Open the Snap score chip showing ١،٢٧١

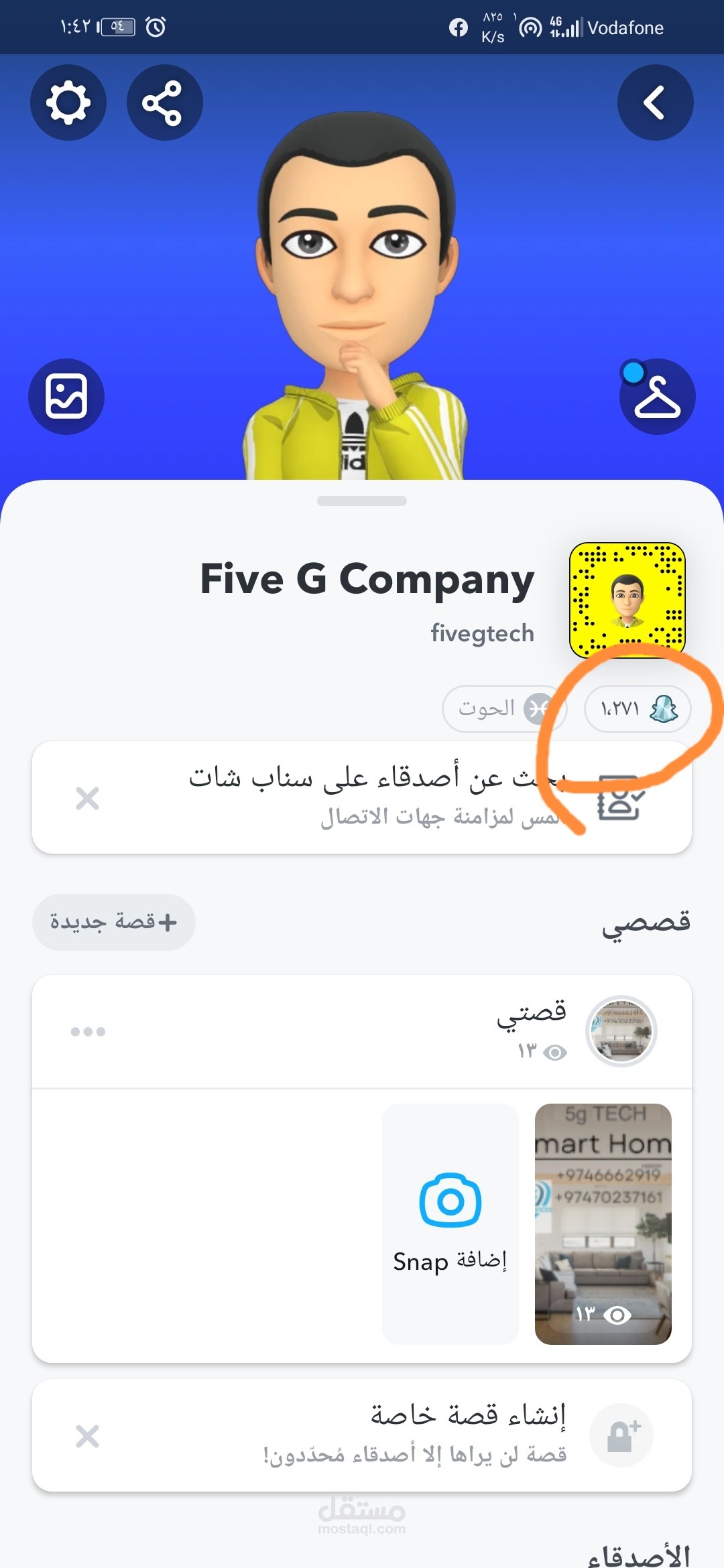[637, 708]
